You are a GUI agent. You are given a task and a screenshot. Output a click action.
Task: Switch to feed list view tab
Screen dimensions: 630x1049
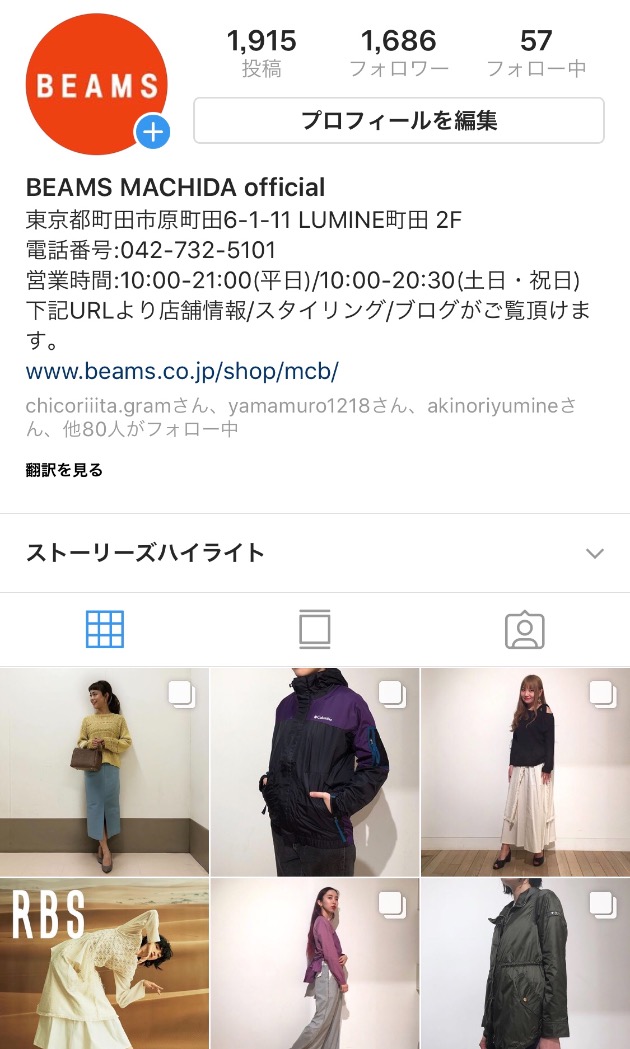pos(314,629)
